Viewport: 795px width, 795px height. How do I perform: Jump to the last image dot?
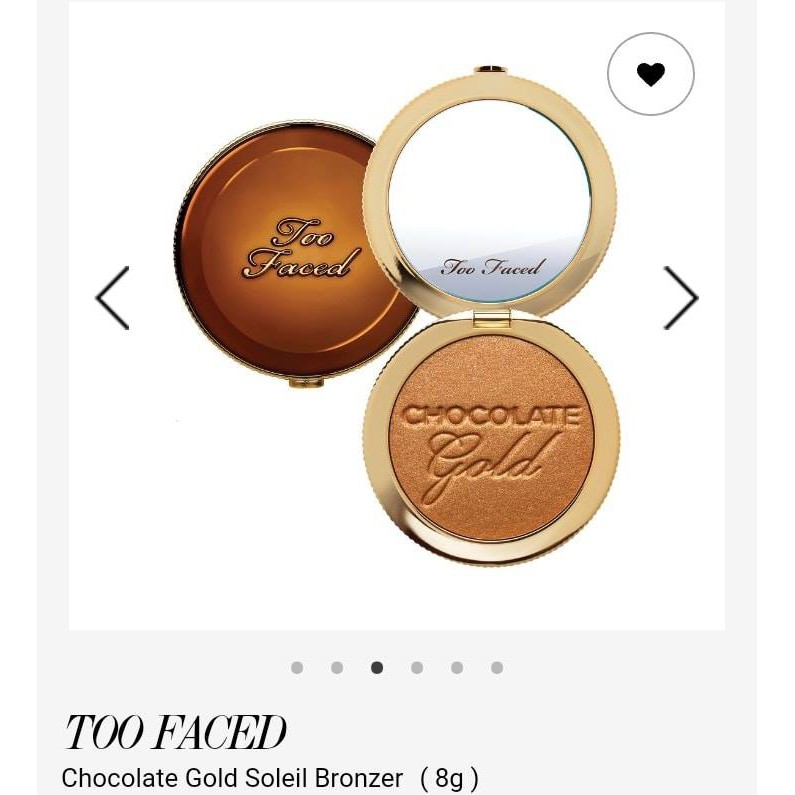click(497, 668)
